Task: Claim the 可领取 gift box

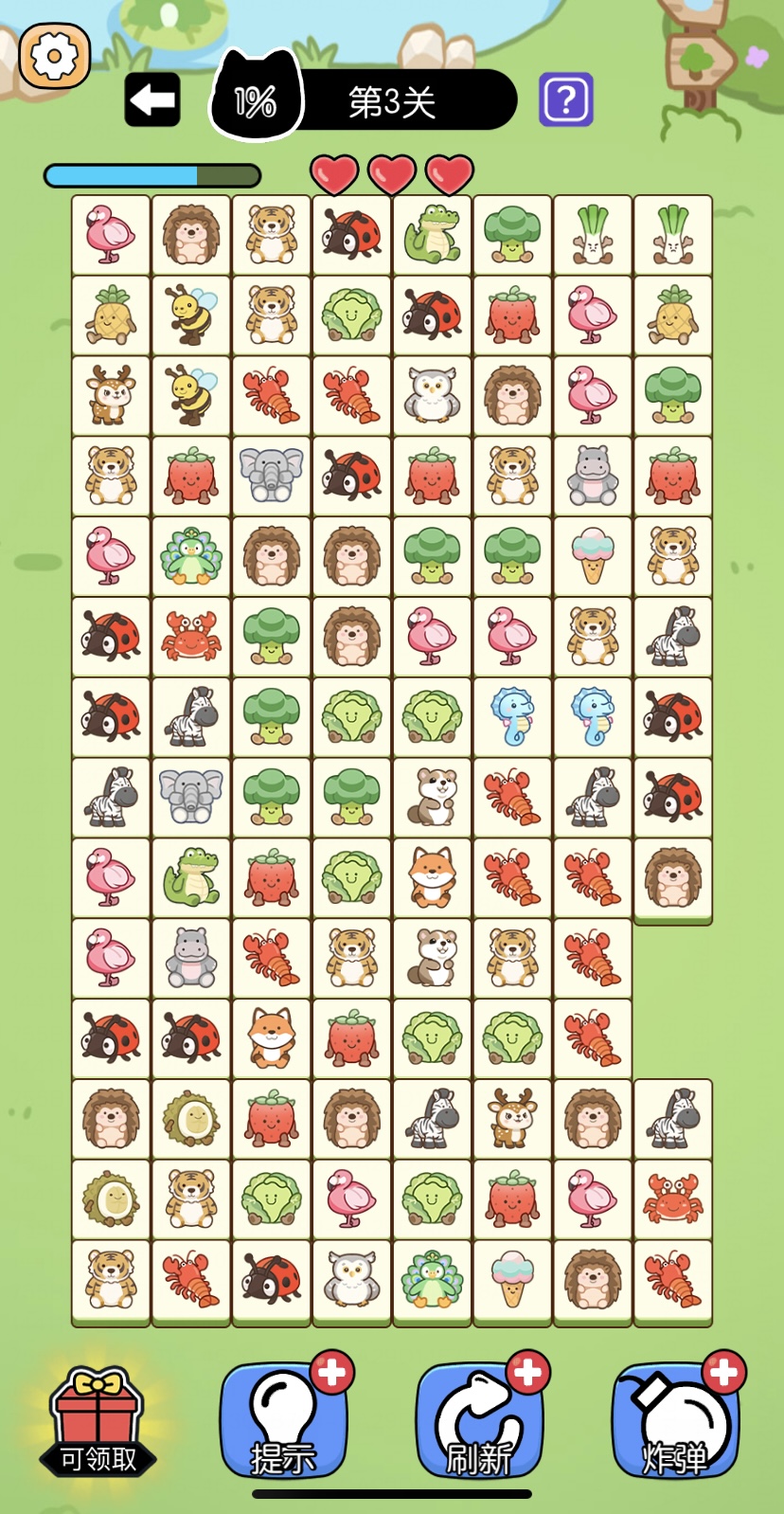Action: coord(98,1421)
